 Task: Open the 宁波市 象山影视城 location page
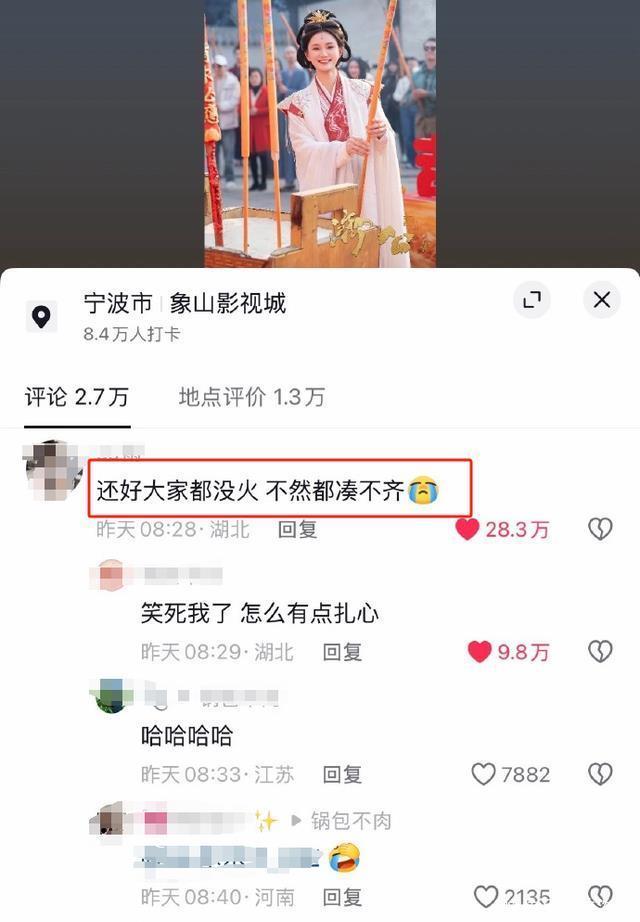(x=185, y=304)
